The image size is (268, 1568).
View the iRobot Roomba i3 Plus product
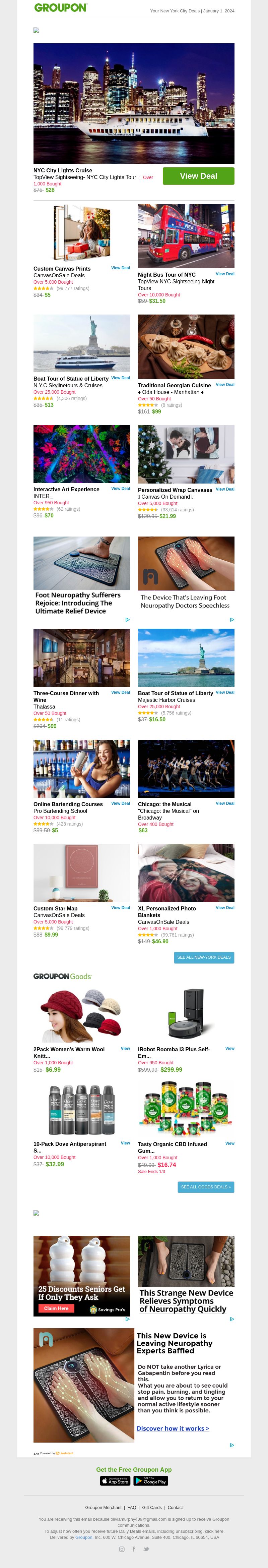click(230, 1048)
